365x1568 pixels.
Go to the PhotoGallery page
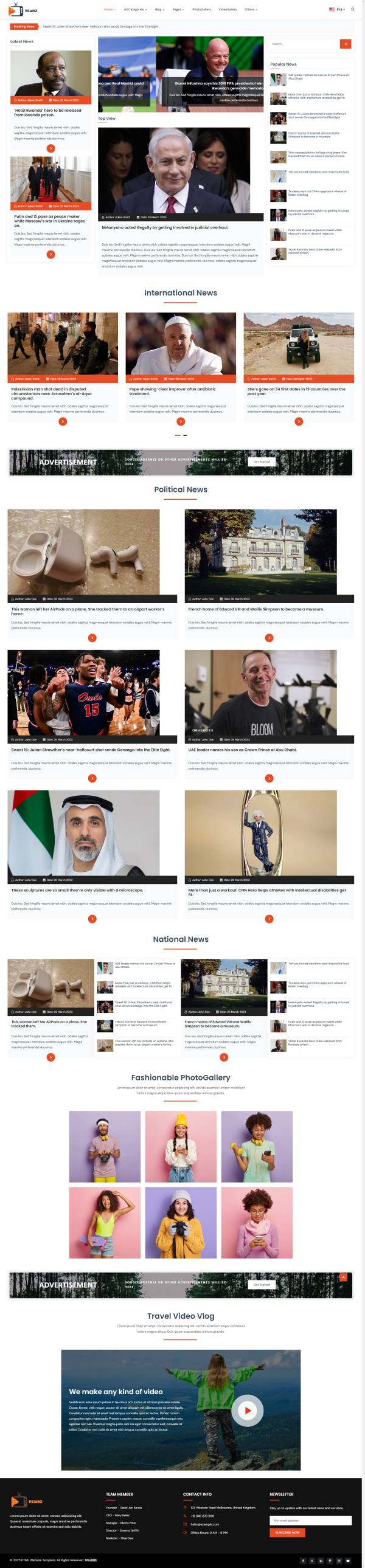pos(201,9)
